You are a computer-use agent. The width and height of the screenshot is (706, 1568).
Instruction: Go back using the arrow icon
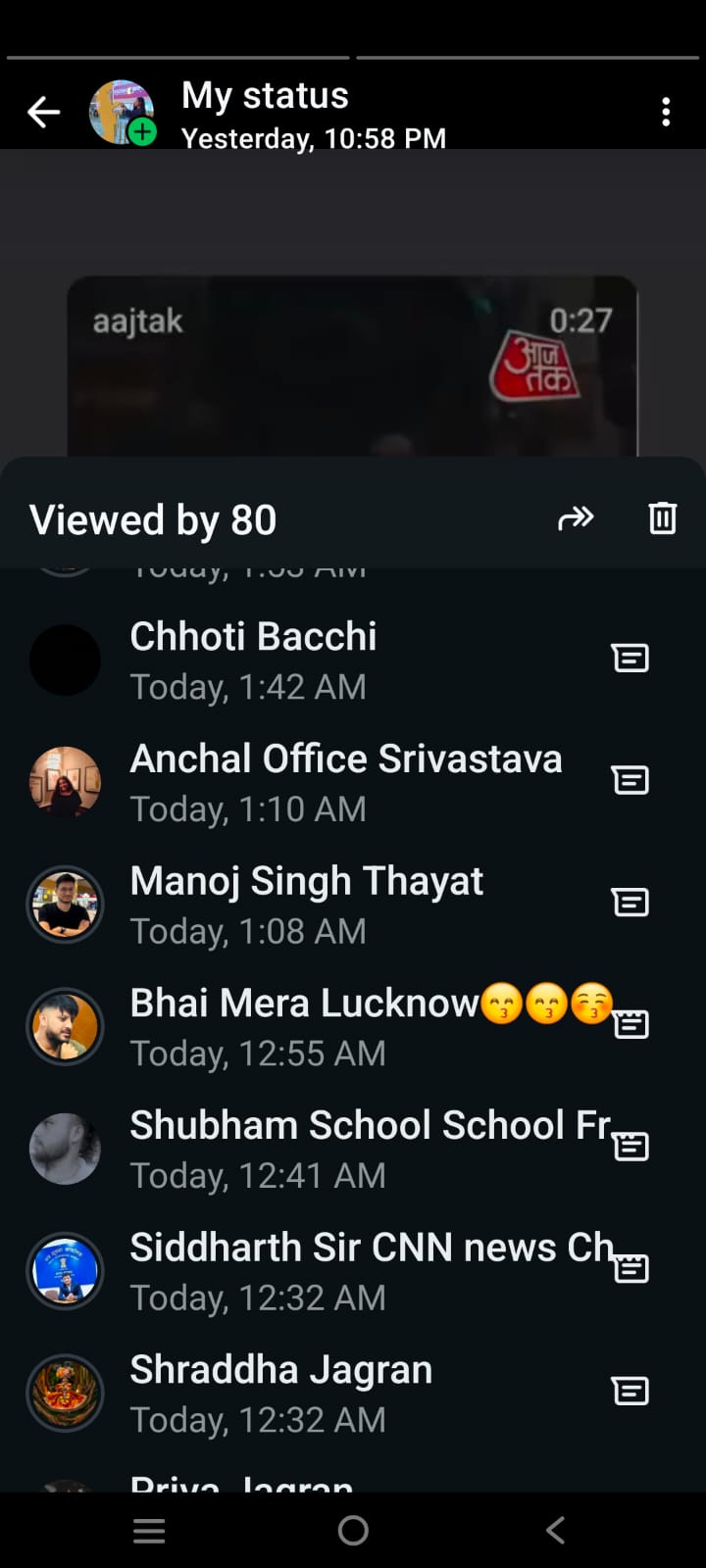click(43, 112)
